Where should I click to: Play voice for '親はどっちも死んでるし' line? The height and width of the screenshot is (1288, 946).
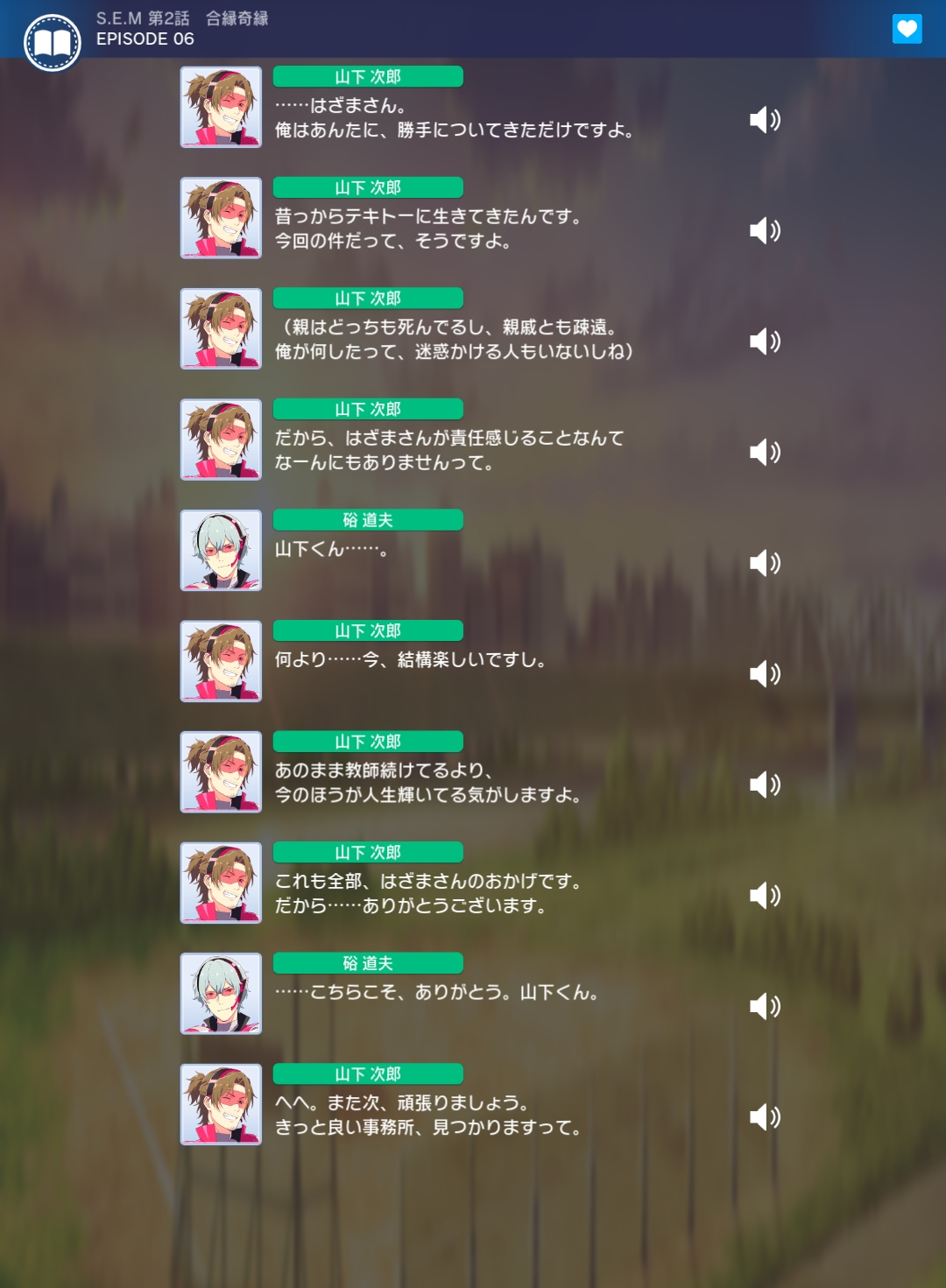765,341
